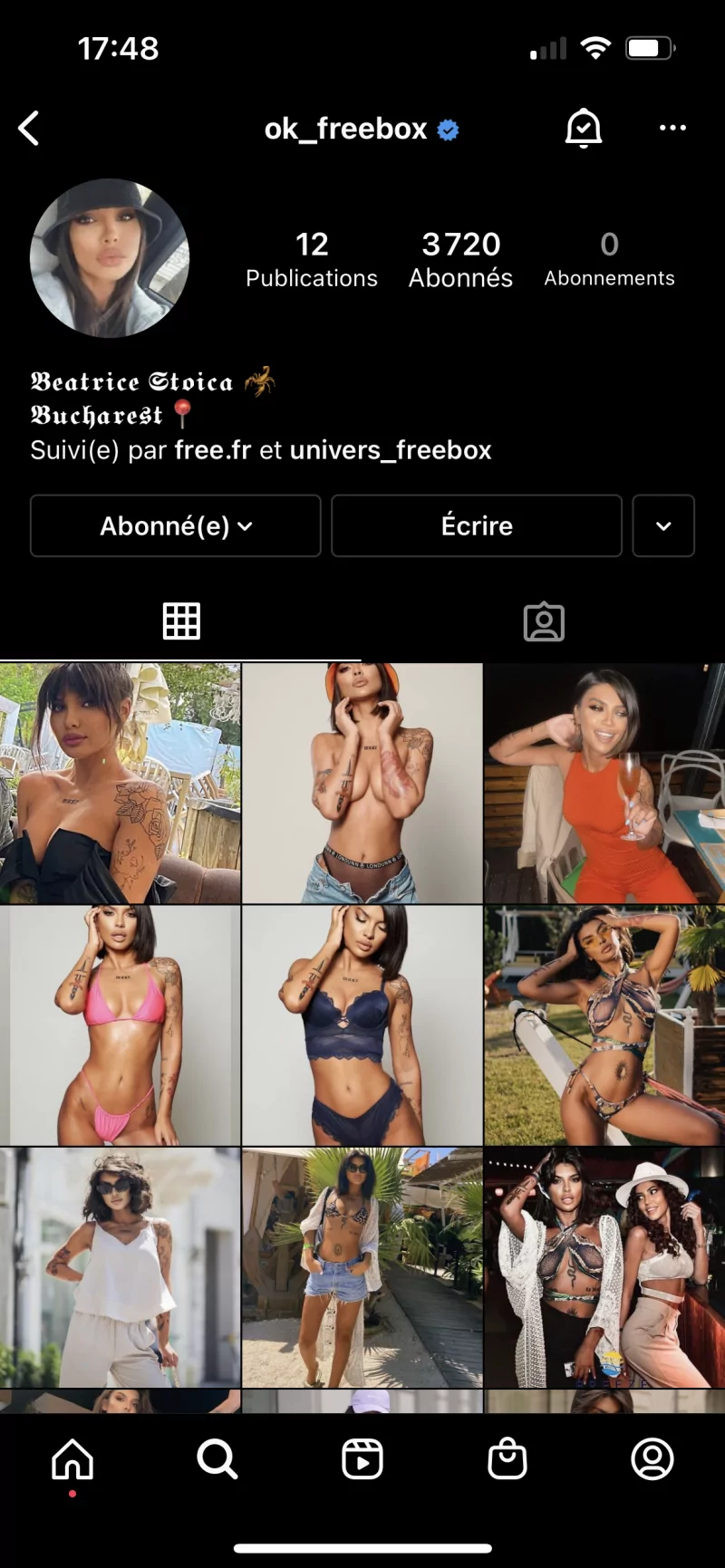Open the Shop tab
725x1568 pixels.
tap(507, 1459)
